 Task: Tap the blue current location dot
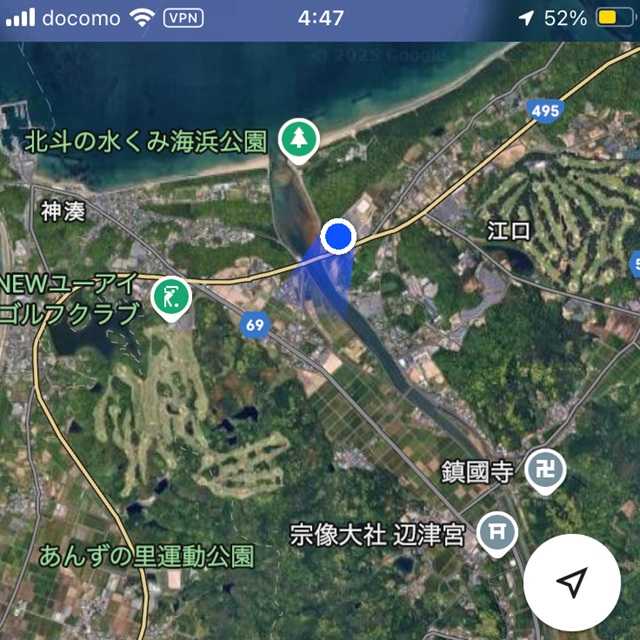(340, 237)
